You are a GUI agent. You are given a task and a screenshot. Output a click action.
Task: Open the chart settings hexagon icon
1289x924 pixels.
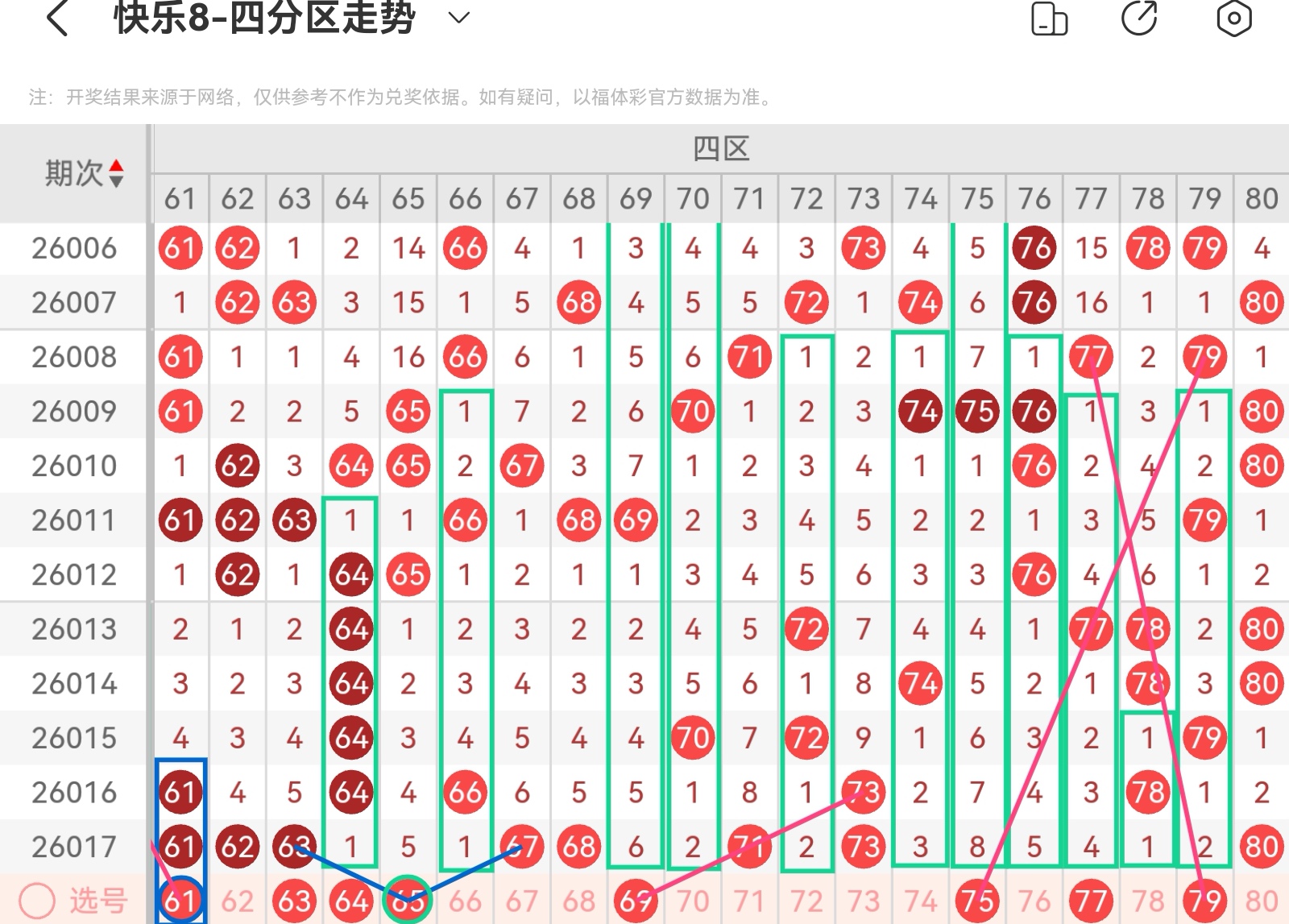[1233, 19]
